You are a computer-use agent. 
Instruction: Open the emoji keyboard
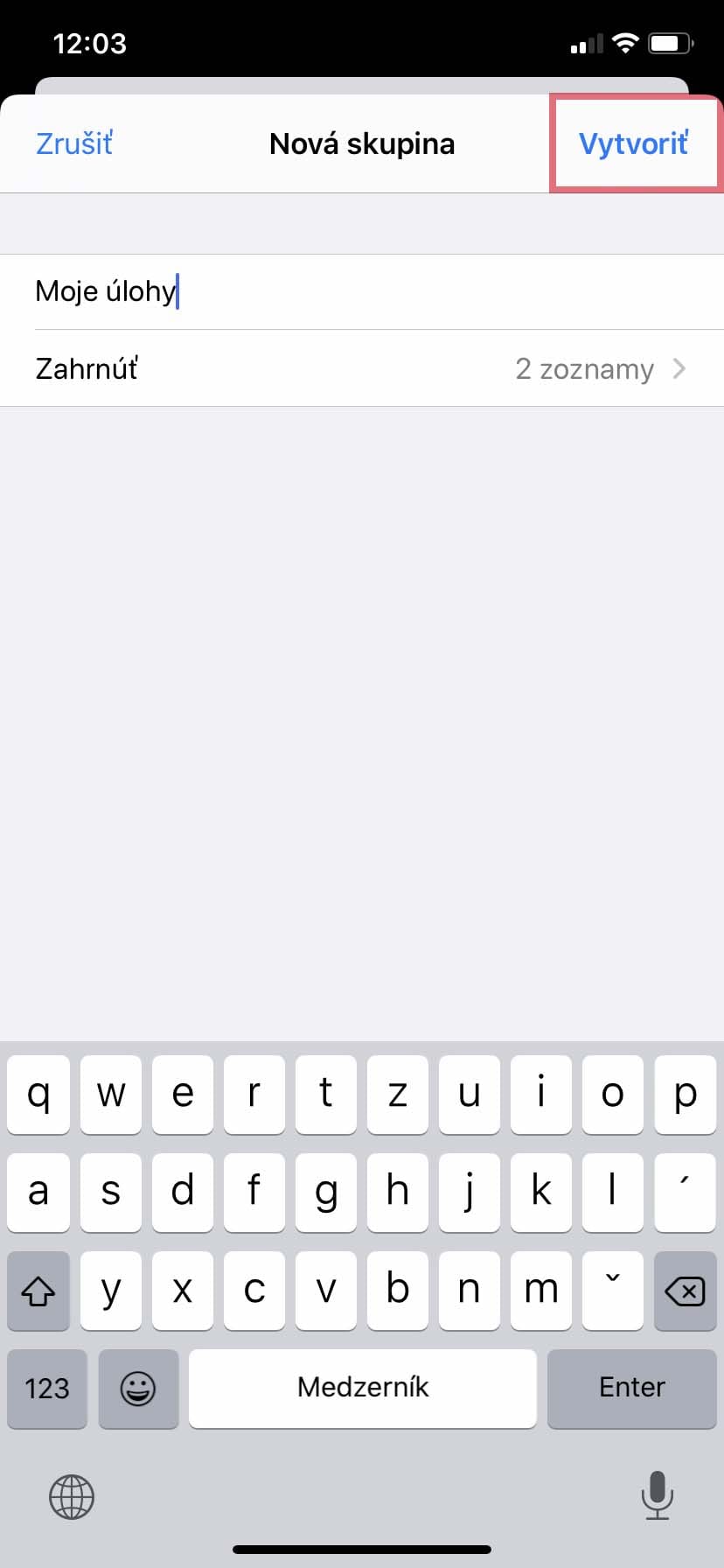(138, 1388)
